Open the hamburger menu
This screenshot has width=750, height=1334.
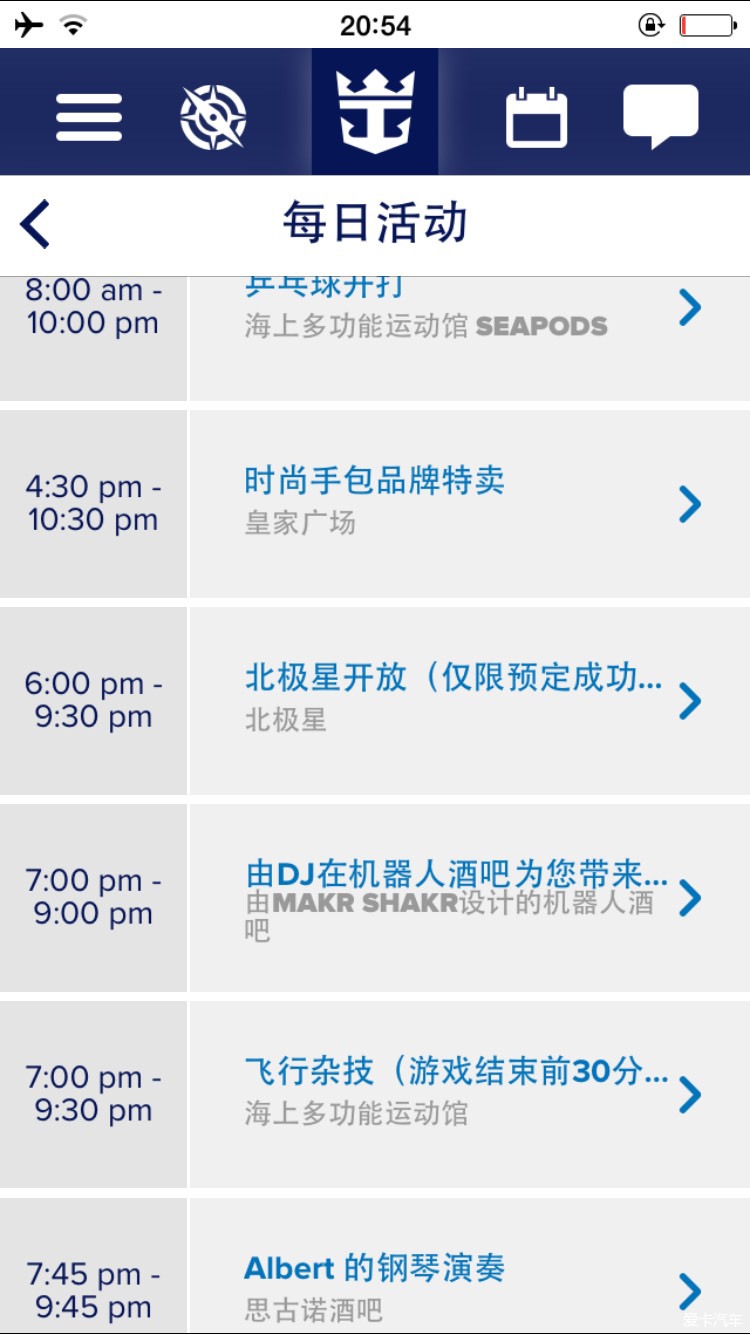(89, 117)
